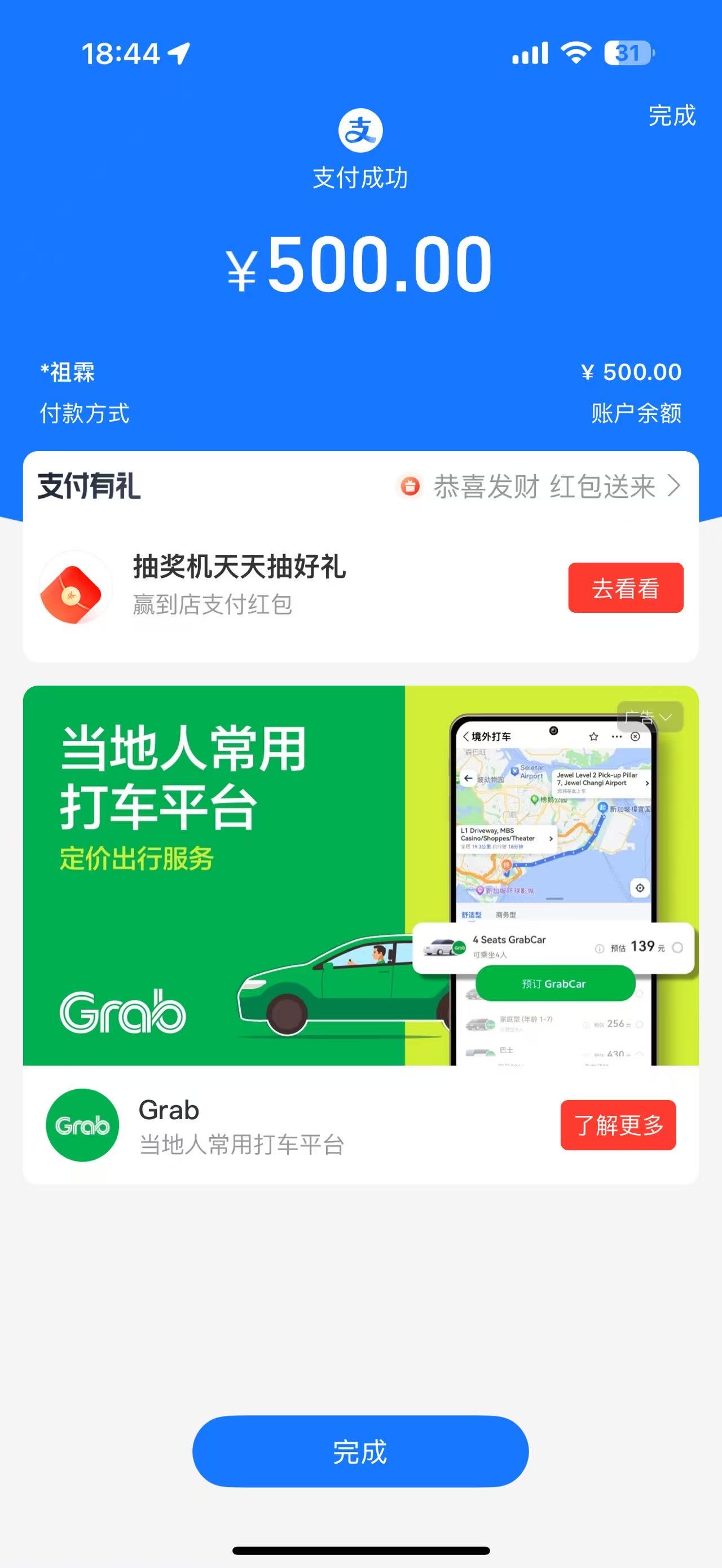Tap the large blue 完成 button at the bottom

[x=360, y=1451]
